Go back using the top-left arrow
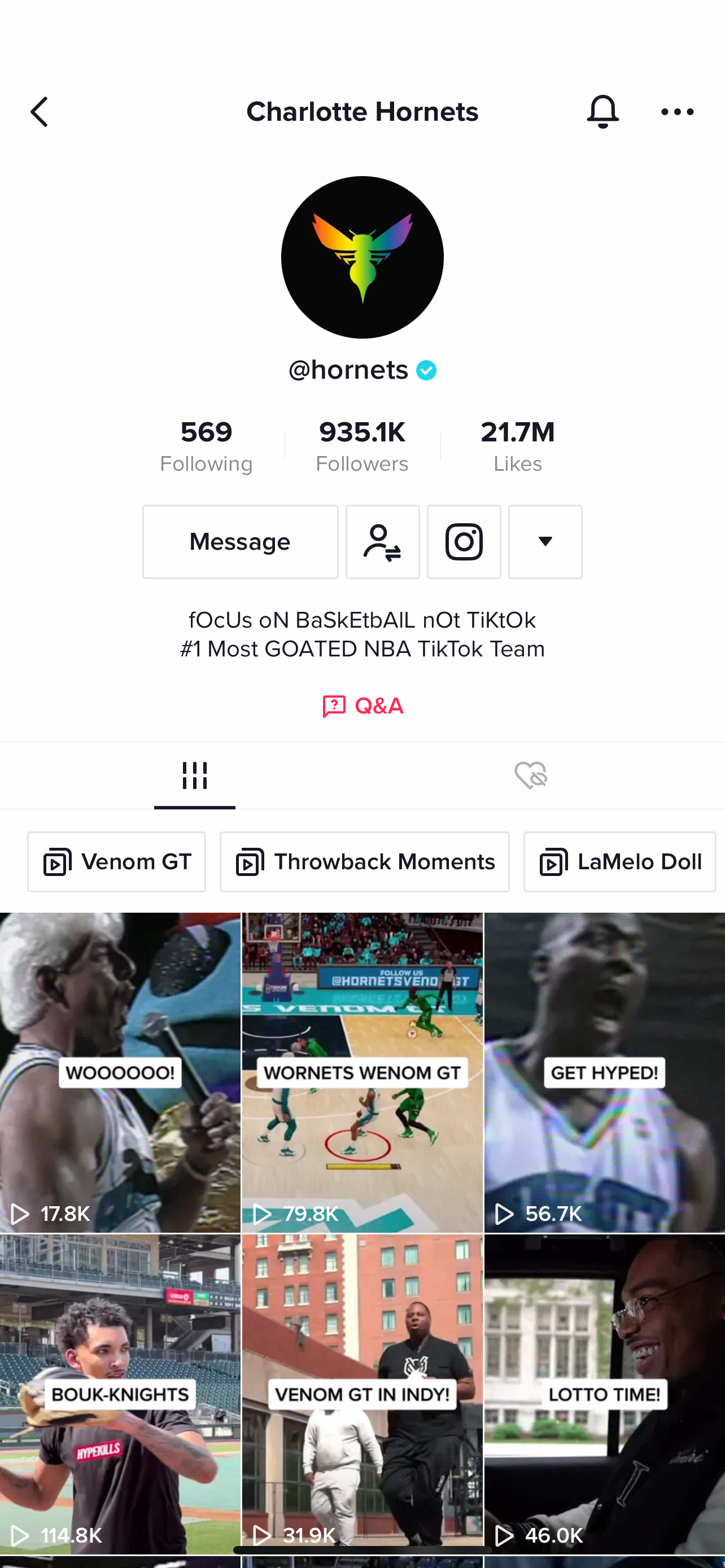This screenshot has height=1568, width=725. 40,112
